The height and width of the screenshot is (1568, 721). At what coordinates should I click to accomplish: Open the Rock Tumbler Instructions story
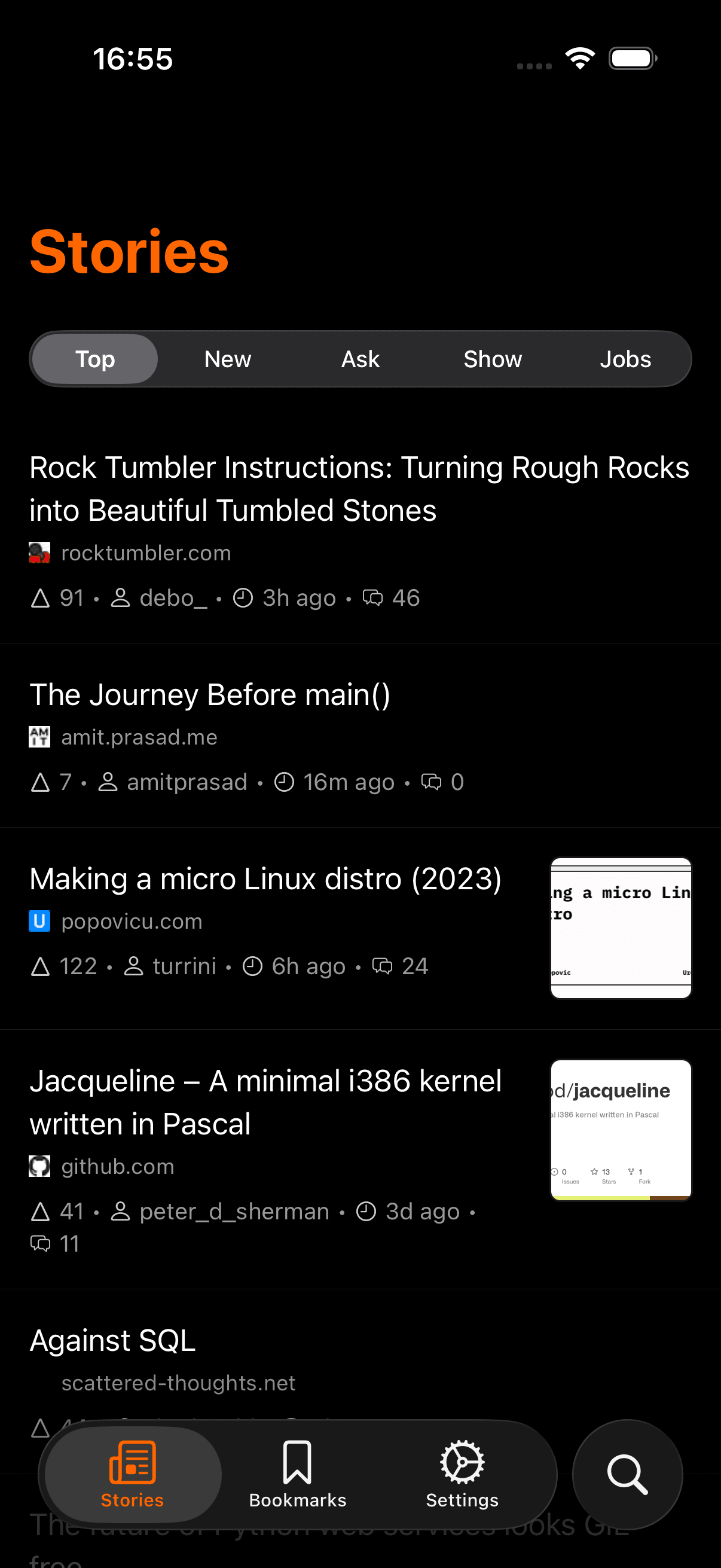359,489
